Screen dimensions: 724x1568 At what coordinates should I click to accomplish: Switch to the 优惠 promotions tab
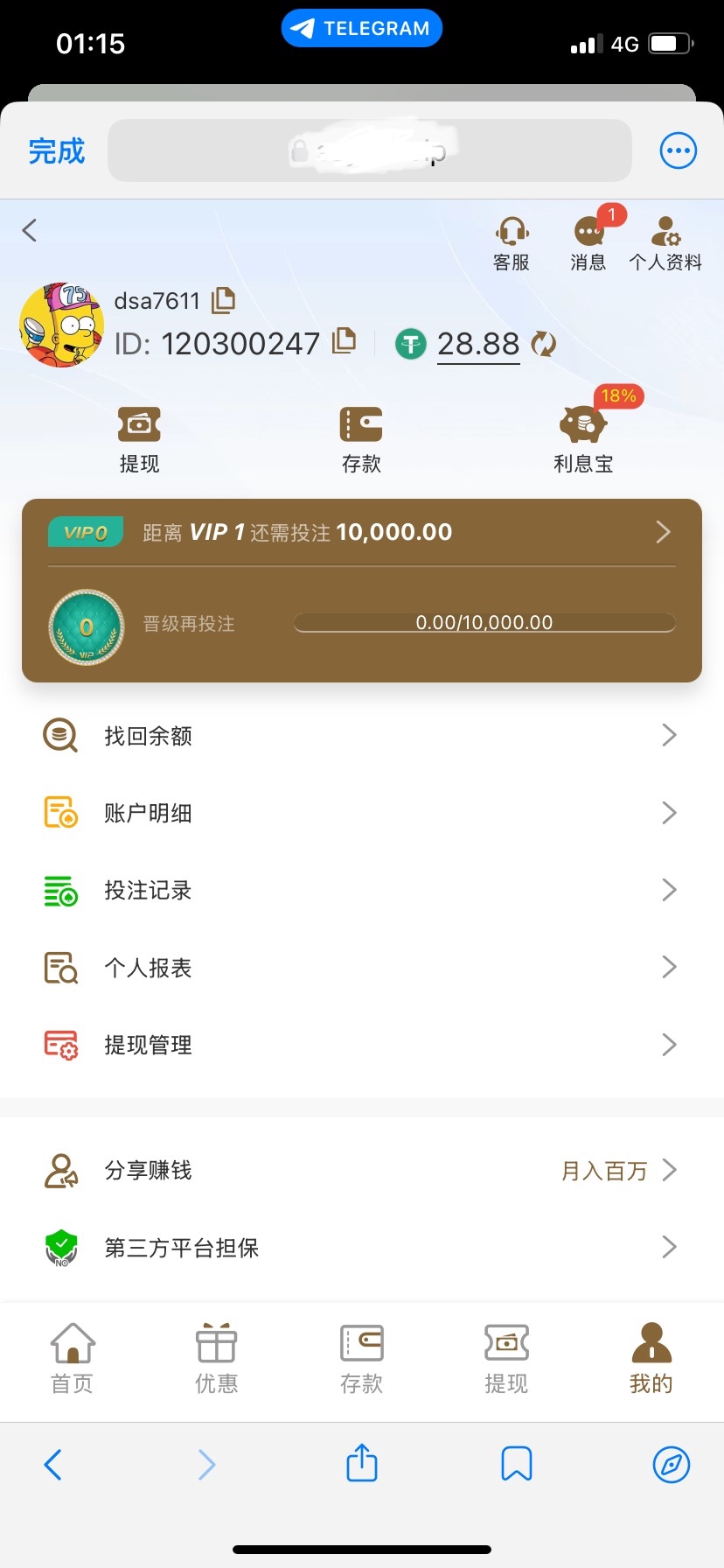pyautogui.click(x=217, y=1358)
